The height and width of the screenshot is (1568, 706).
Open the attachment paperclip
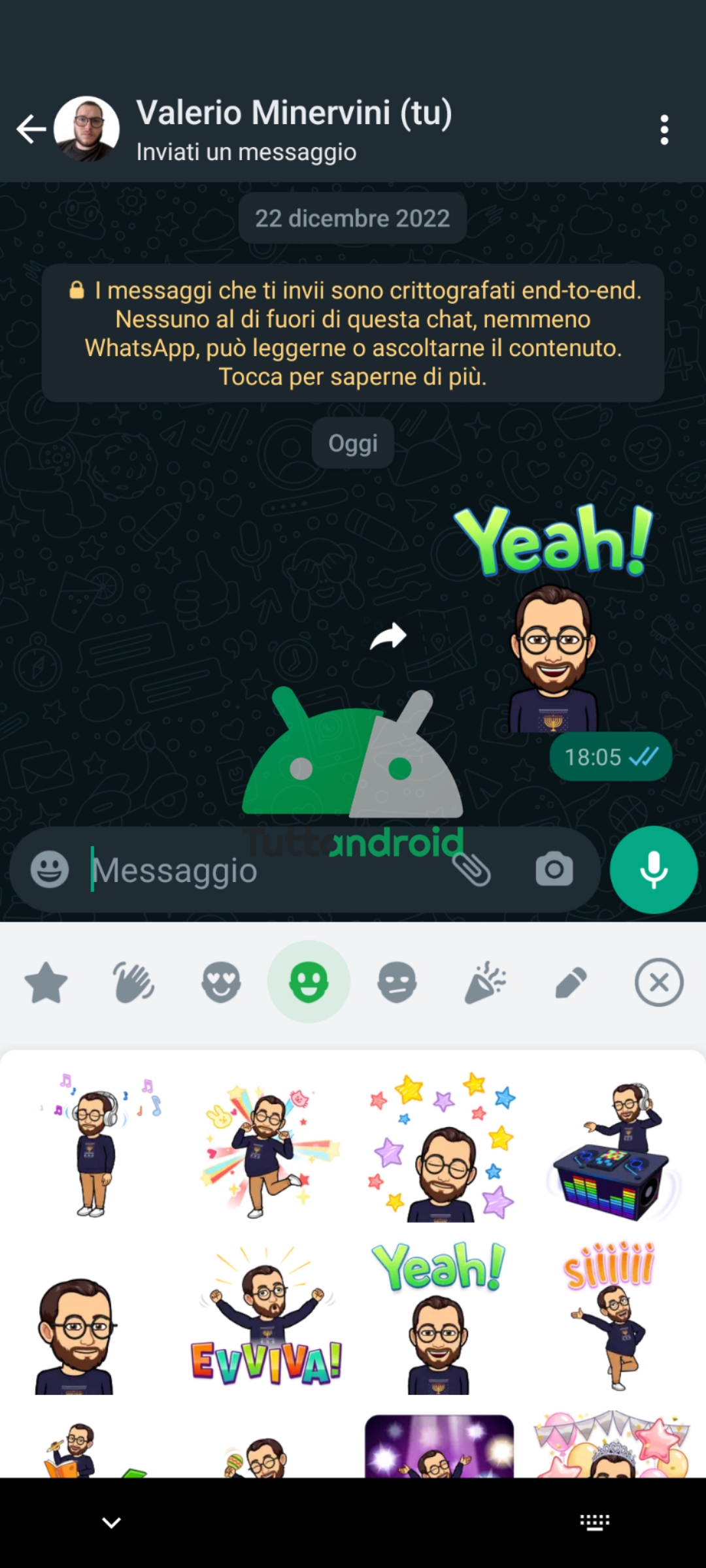(x=472, y=870)
